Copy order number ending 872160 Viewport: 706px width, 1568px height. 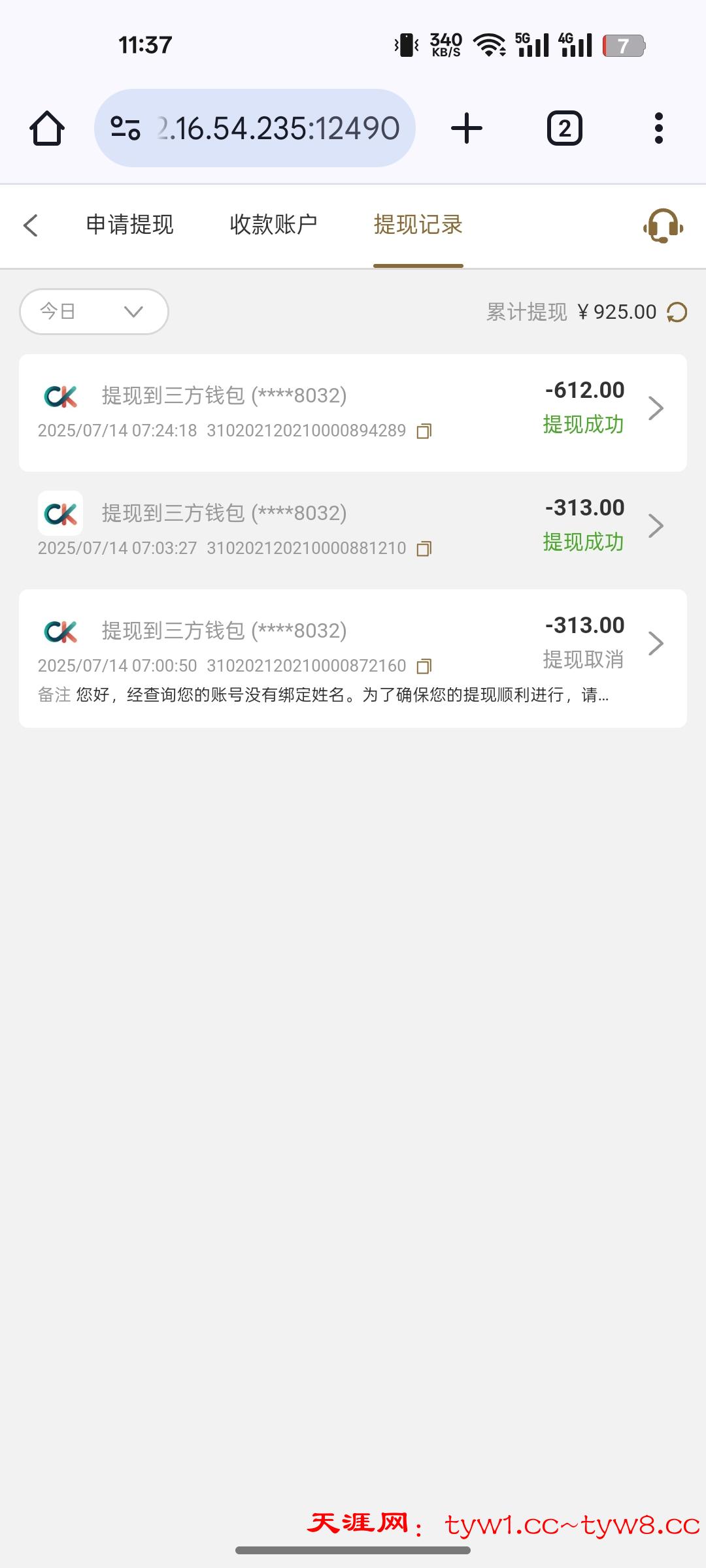point(424,666)
